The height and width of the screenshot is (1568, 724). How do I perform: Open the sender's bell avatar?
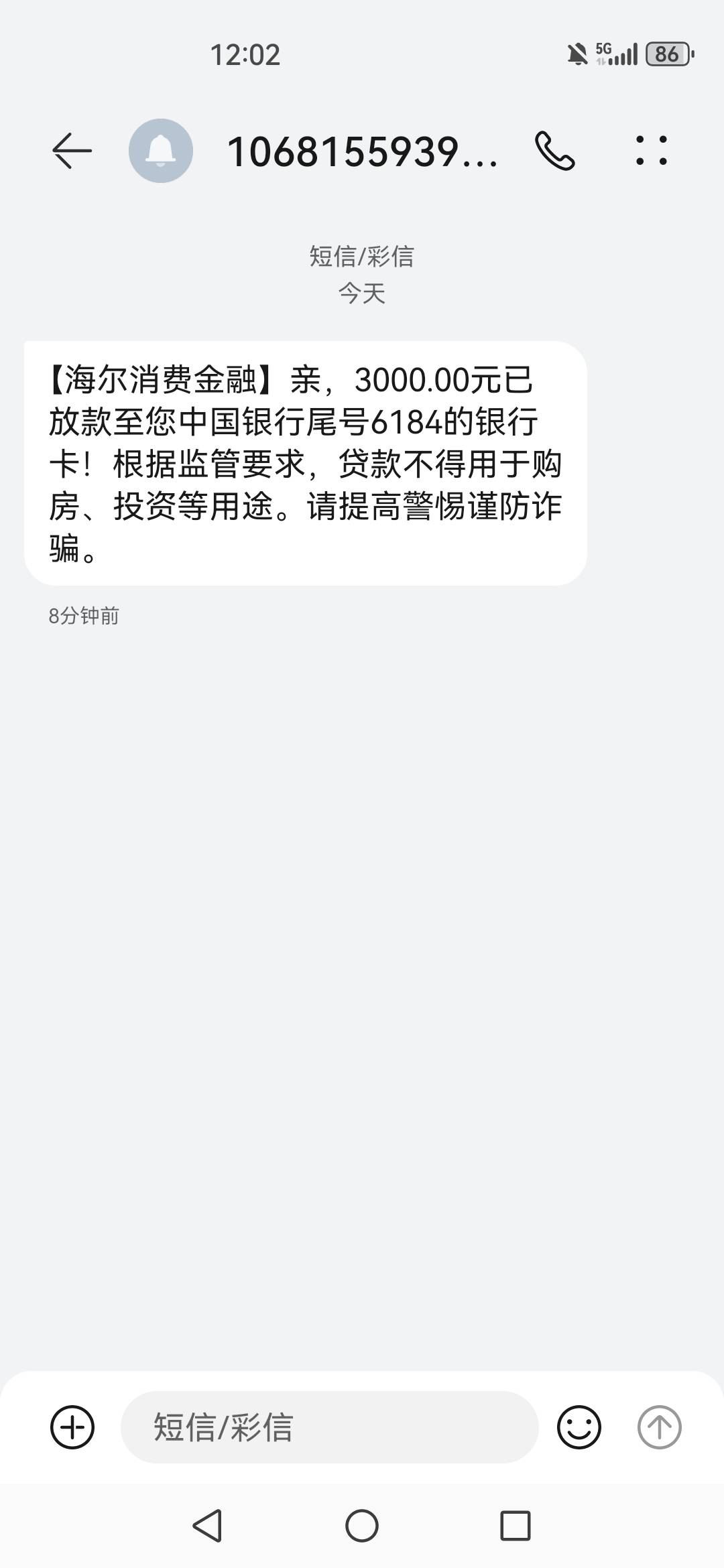point(161,151)
